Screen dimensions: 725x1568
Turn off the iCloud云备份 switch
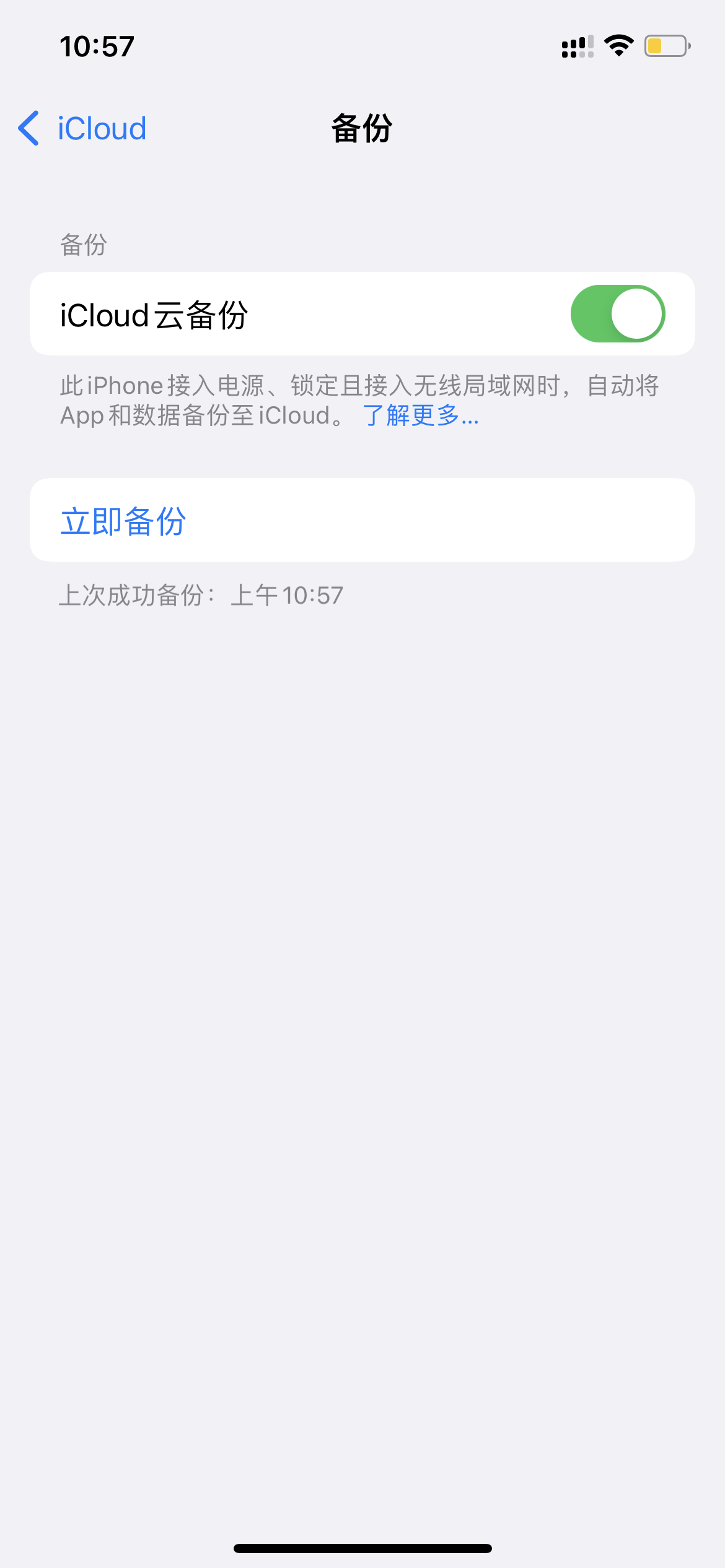point(617,314)
